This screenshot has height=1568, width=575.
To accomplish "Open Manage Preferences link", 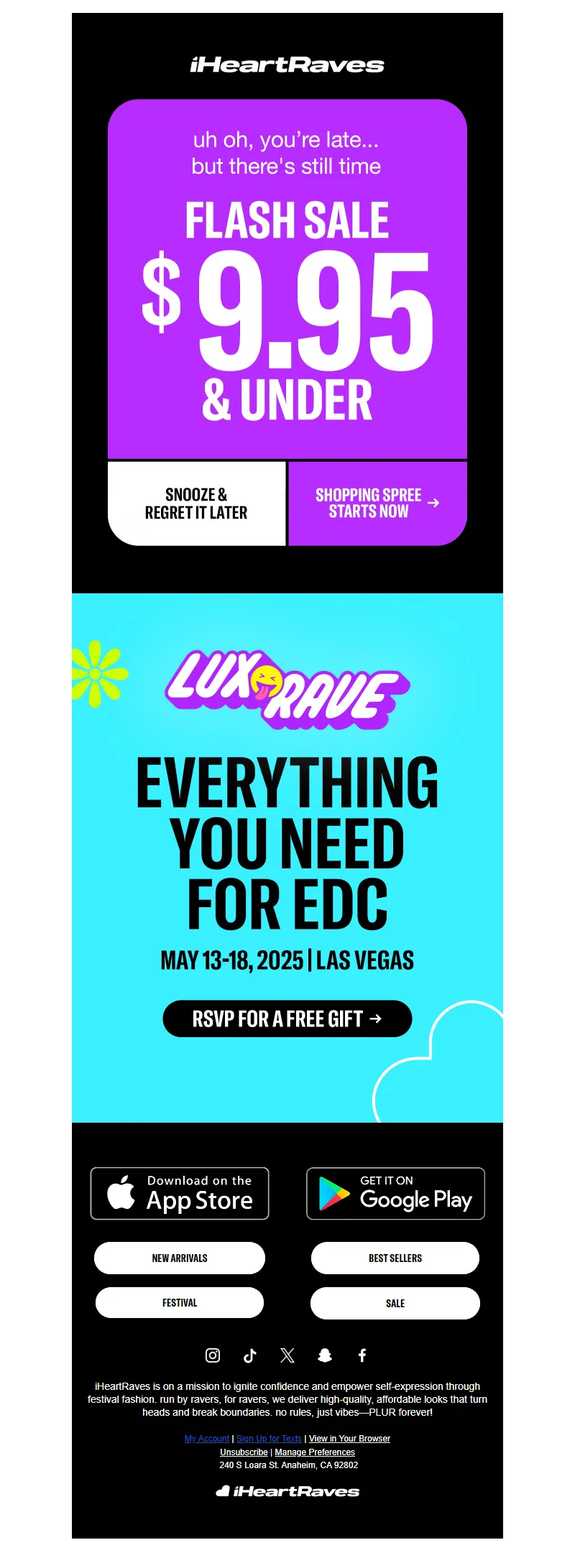I will click(315, 1452).
